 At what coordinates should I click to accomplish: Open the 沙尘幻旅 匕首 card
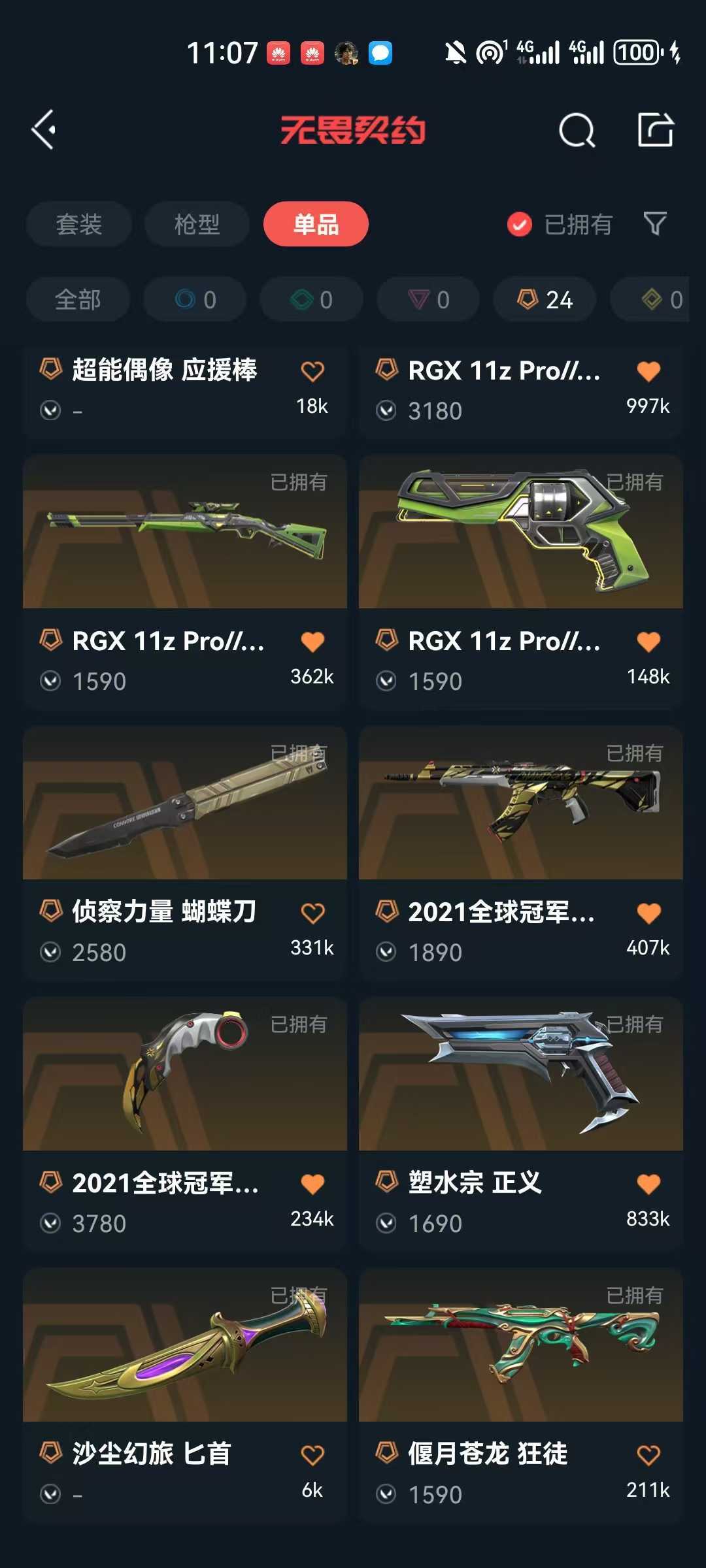pos(185,1394)
